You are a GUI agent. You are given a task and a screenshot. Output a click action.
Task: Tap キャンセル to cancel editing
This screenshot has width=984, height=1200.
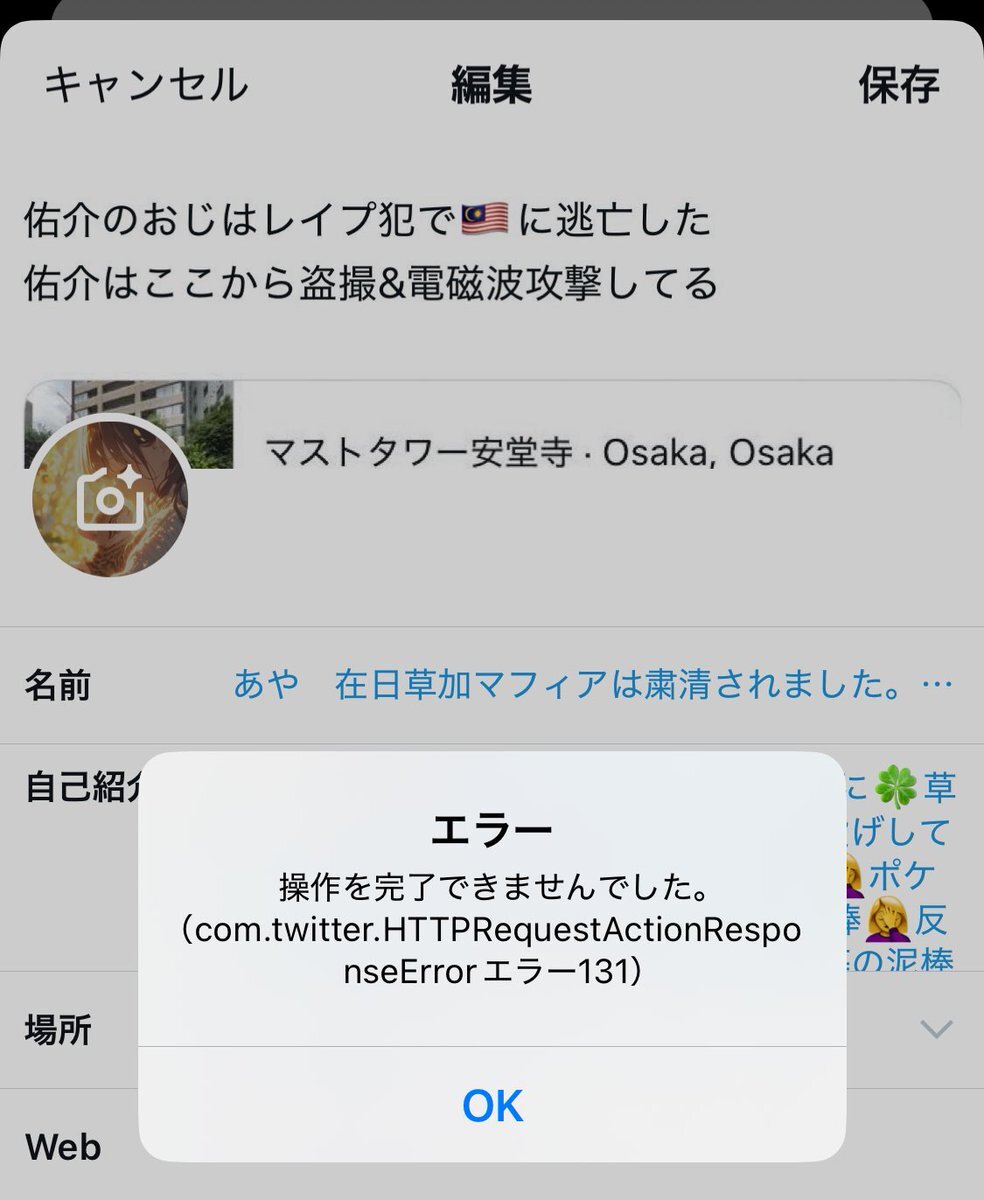[x=145, y=85]
